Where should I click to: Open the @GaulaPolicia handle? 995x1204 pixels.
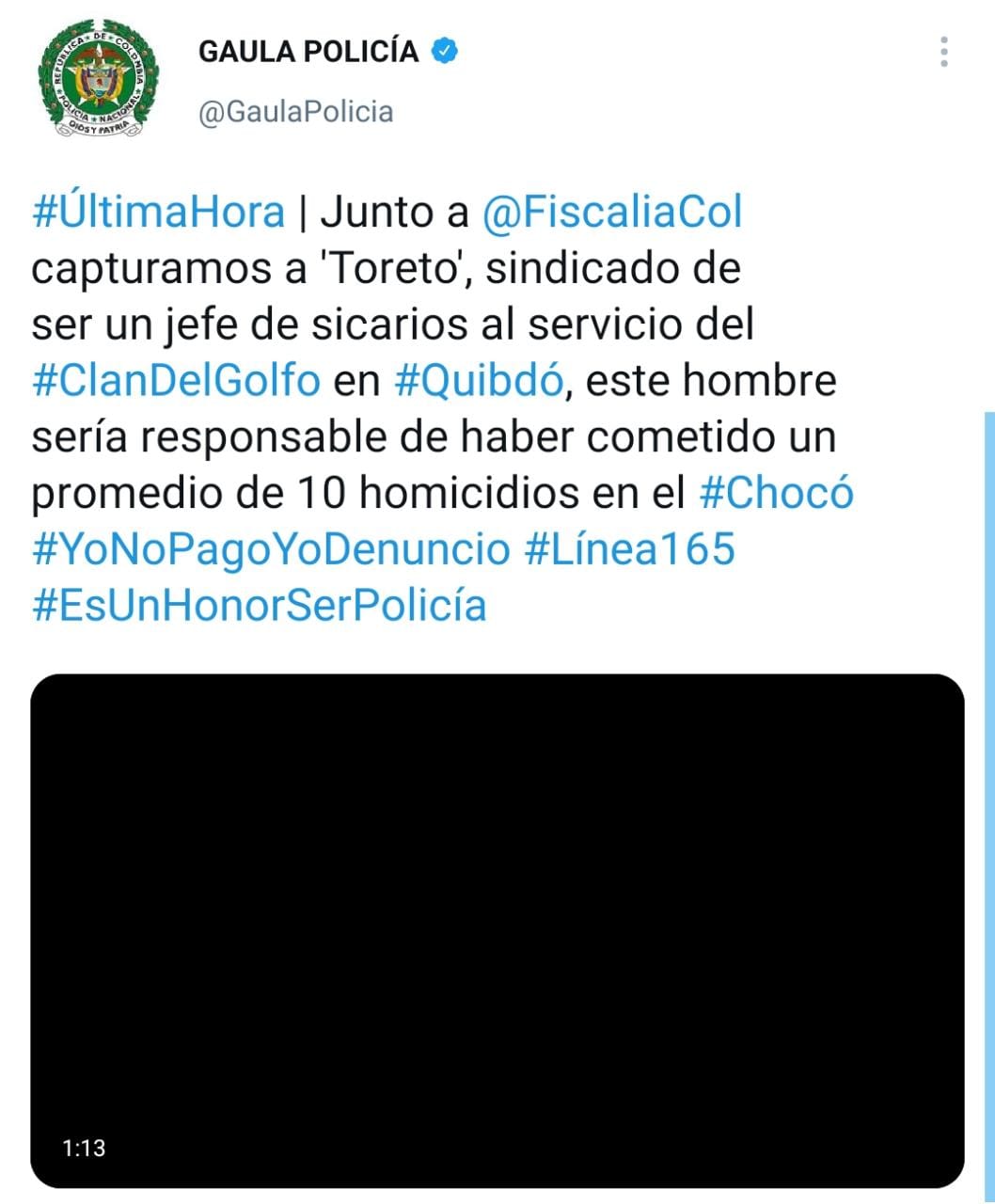(x=295, y=112)
